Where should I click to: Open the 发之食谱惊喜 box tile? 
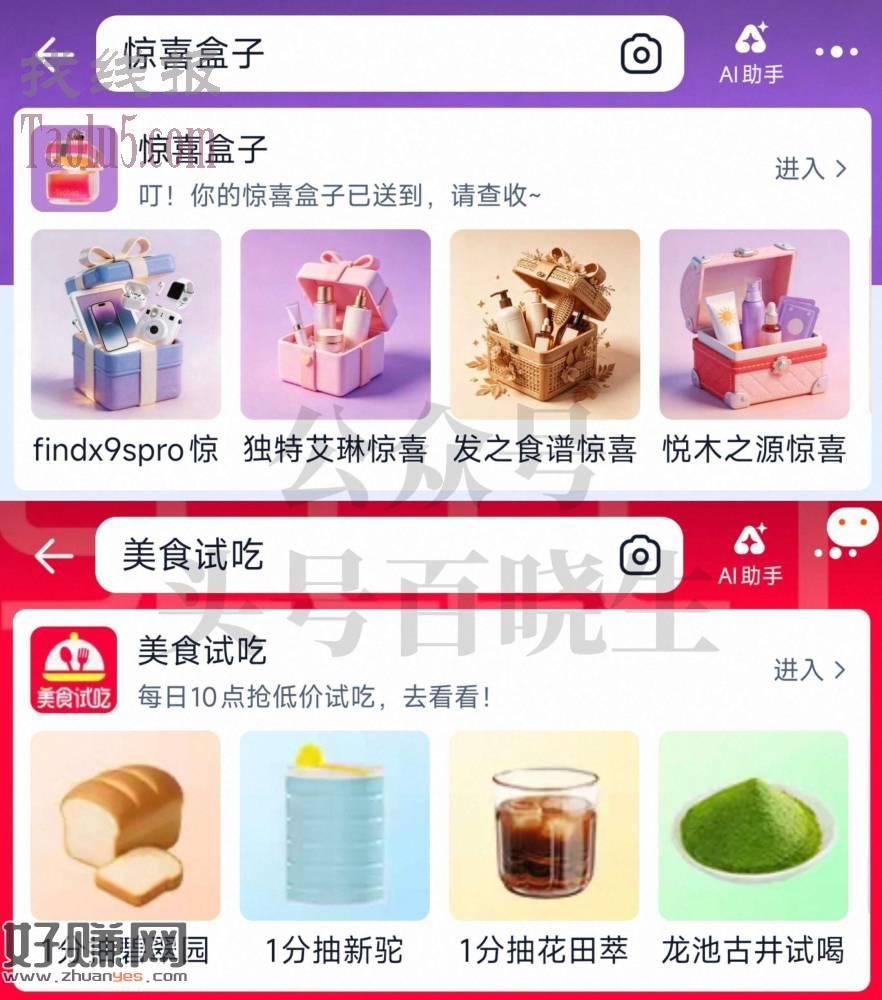coord(545,348)
